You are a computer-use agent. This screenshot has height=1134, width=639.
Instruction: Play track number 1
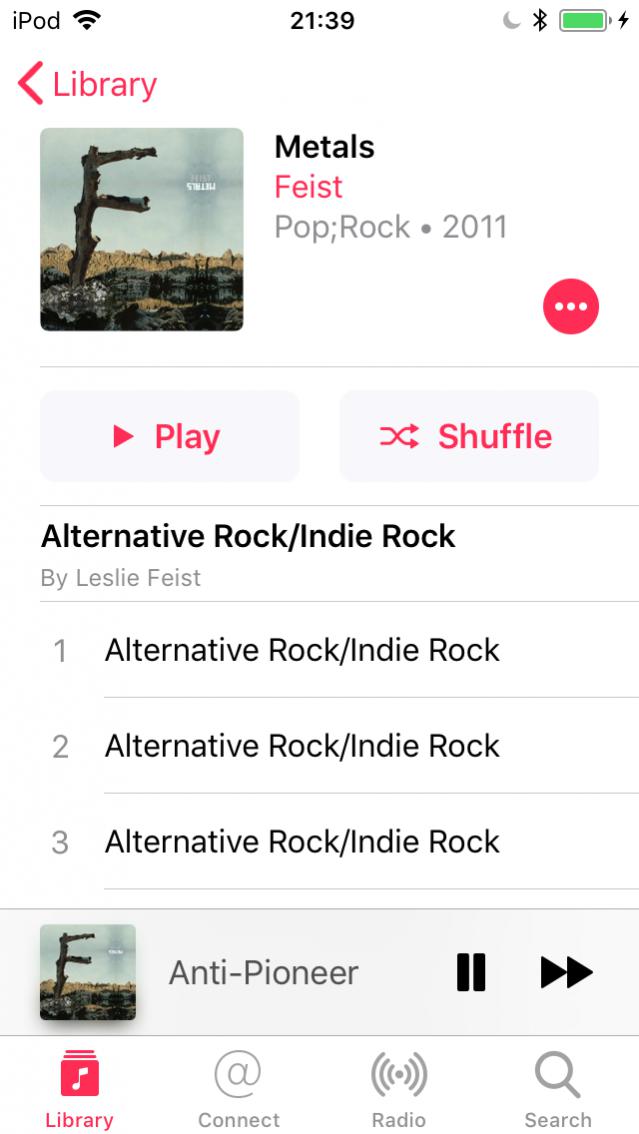click(301, 651)
